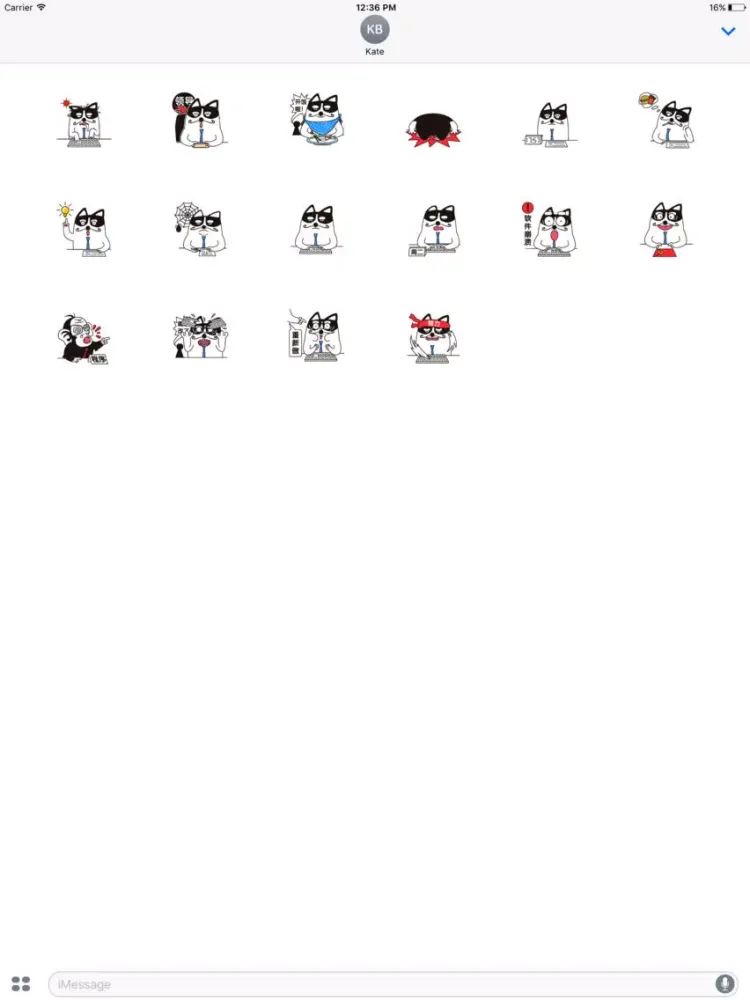Open the sticker apps drawer grid
The width and height of the screenshot is (750, 1000).
(21, 984)
